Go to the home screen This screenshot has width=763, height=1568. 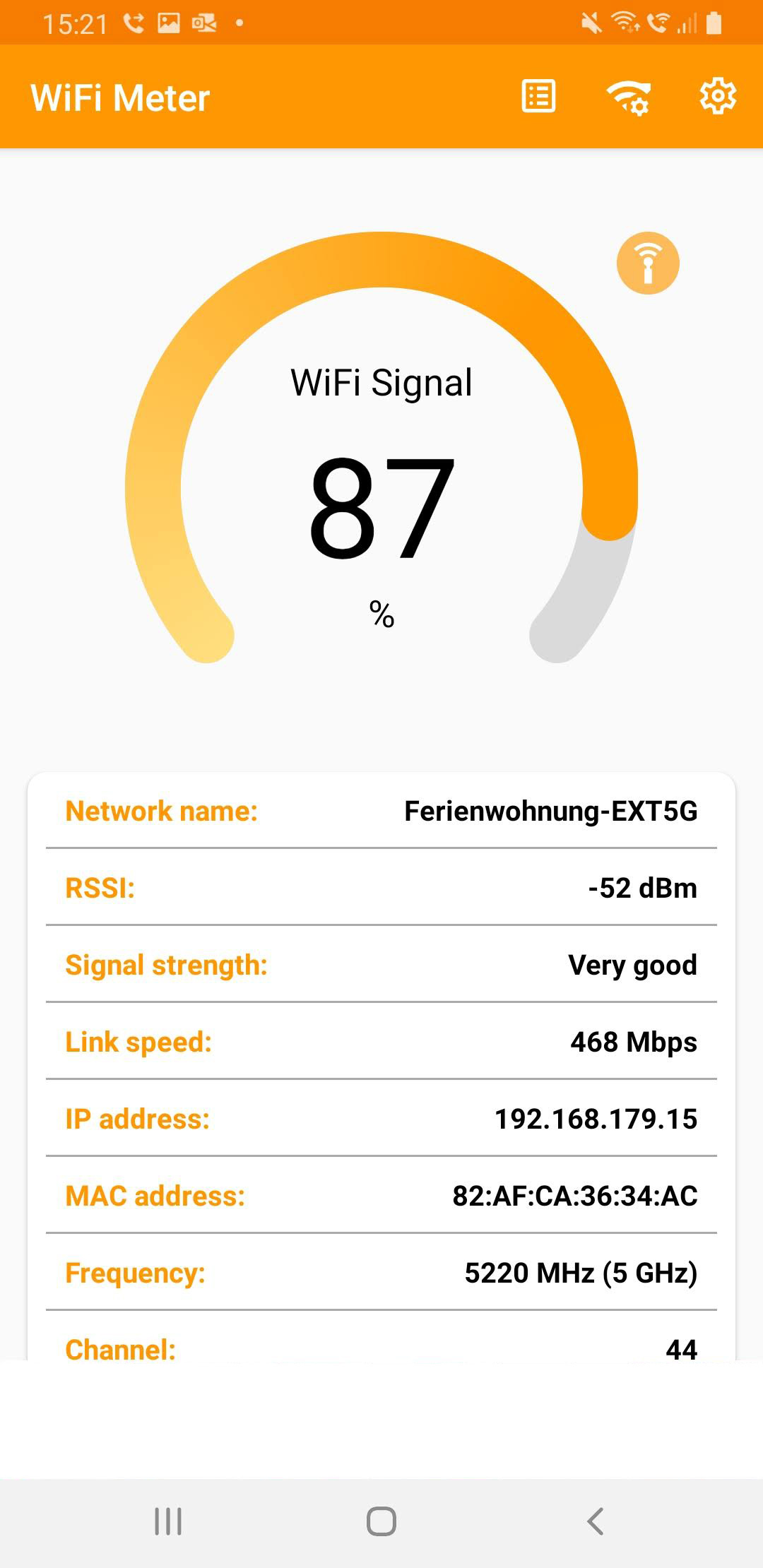coord(381,1521)
